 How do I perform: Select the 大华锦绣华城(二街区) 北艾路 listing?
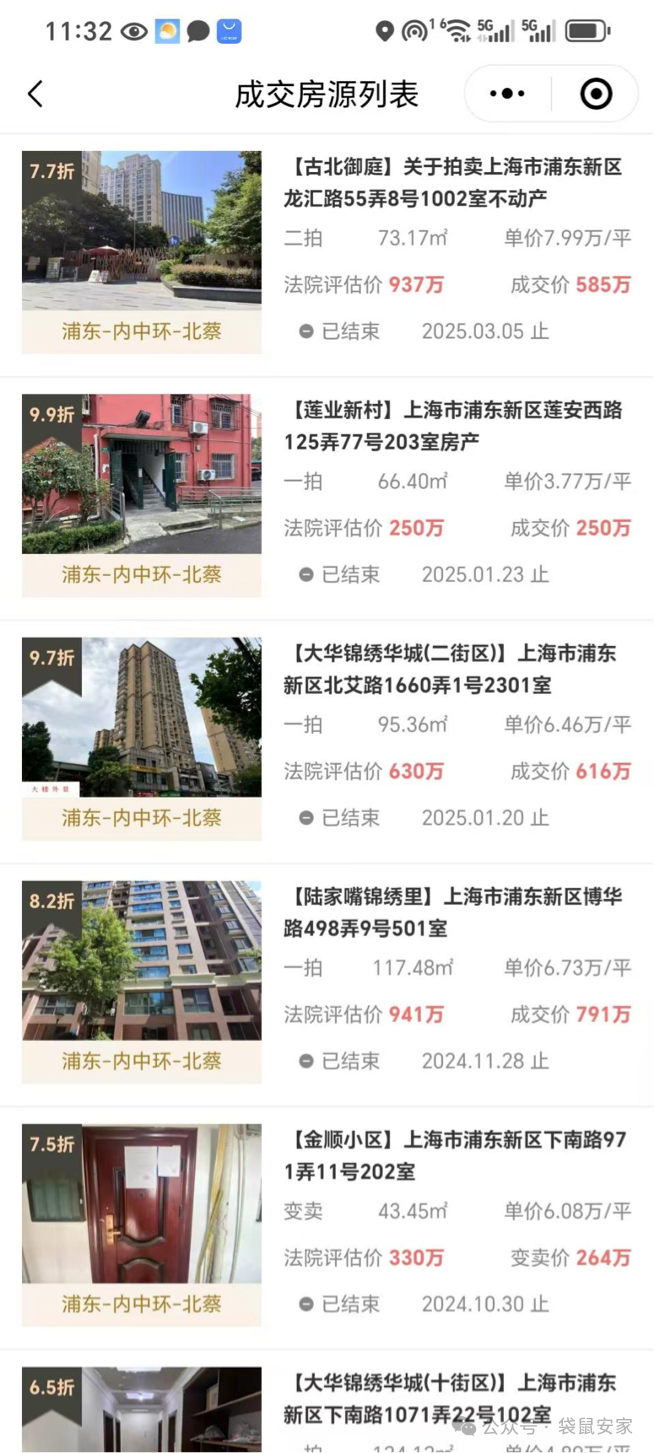457,669
